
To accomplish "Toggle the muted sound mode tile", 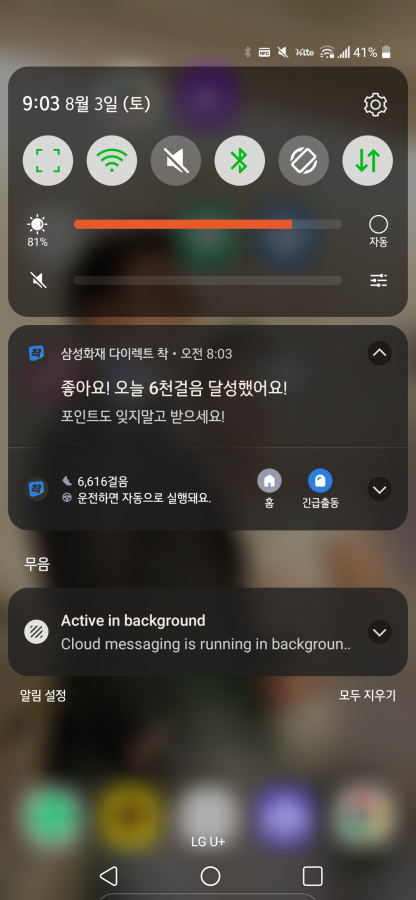I will click(x=176, y=161).
